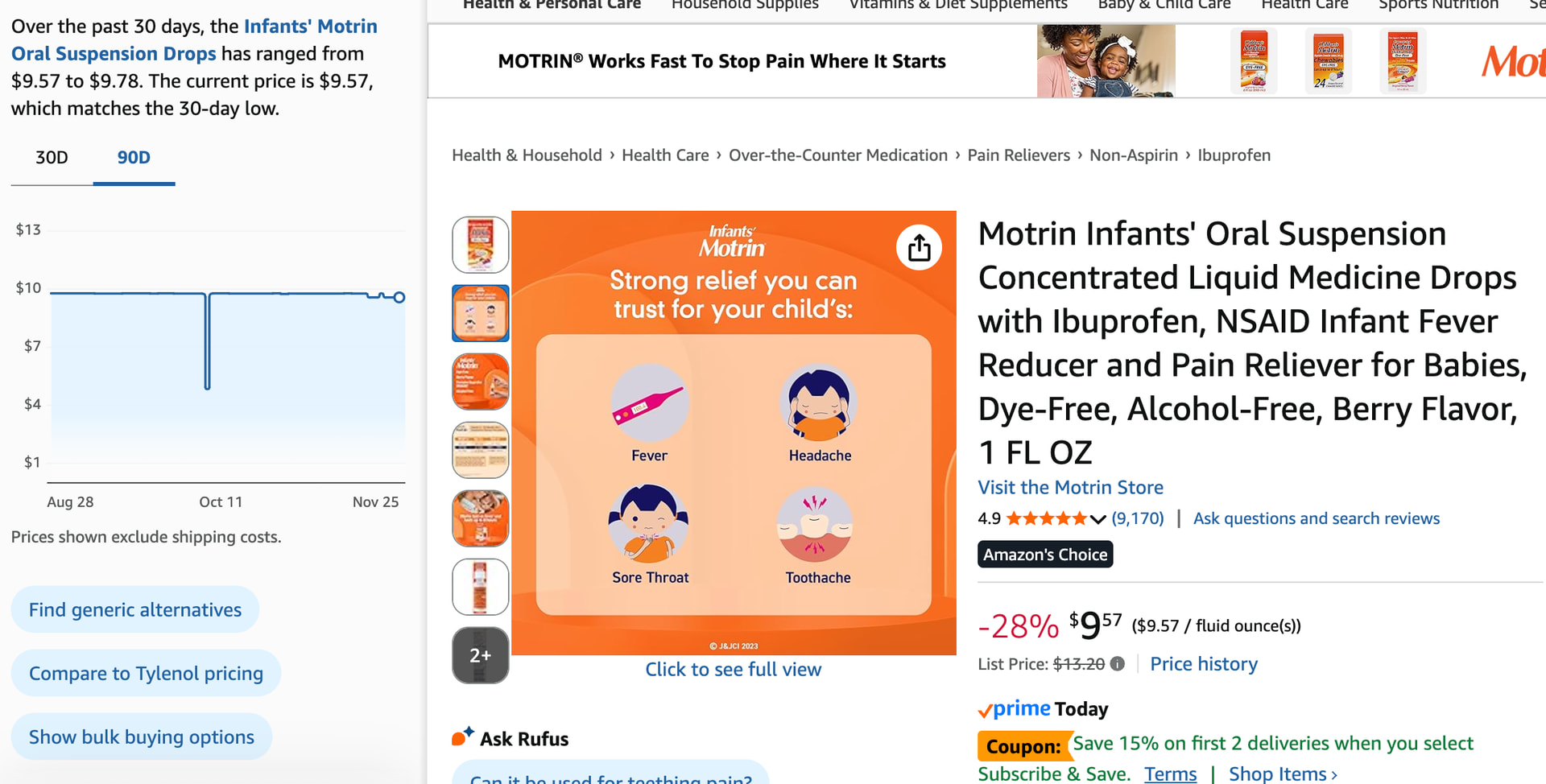Choose Compare to Tylenol pricing
This screenshot has height=784, width=1546.
[146, 674]
